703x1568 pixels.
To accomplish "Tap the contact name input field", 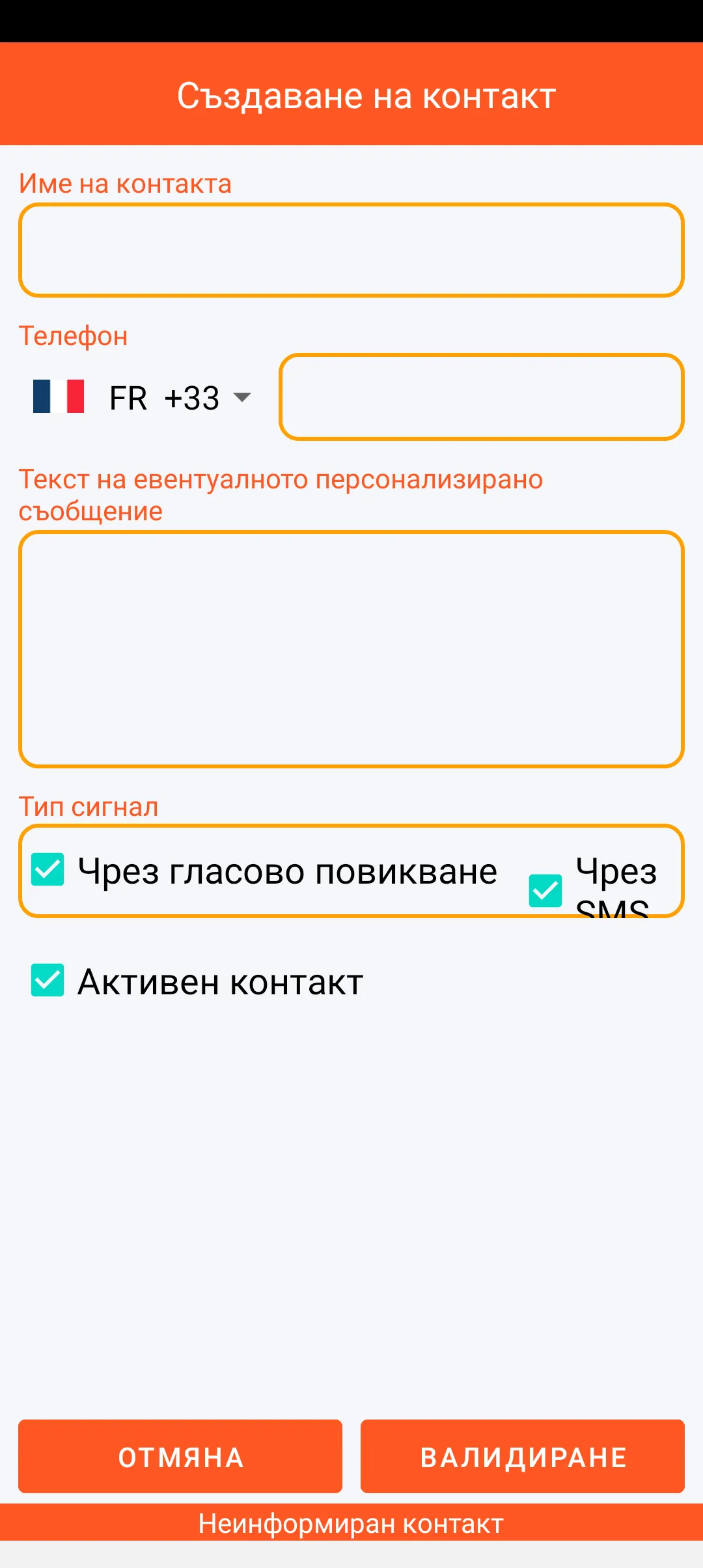I will pos(351,250).
